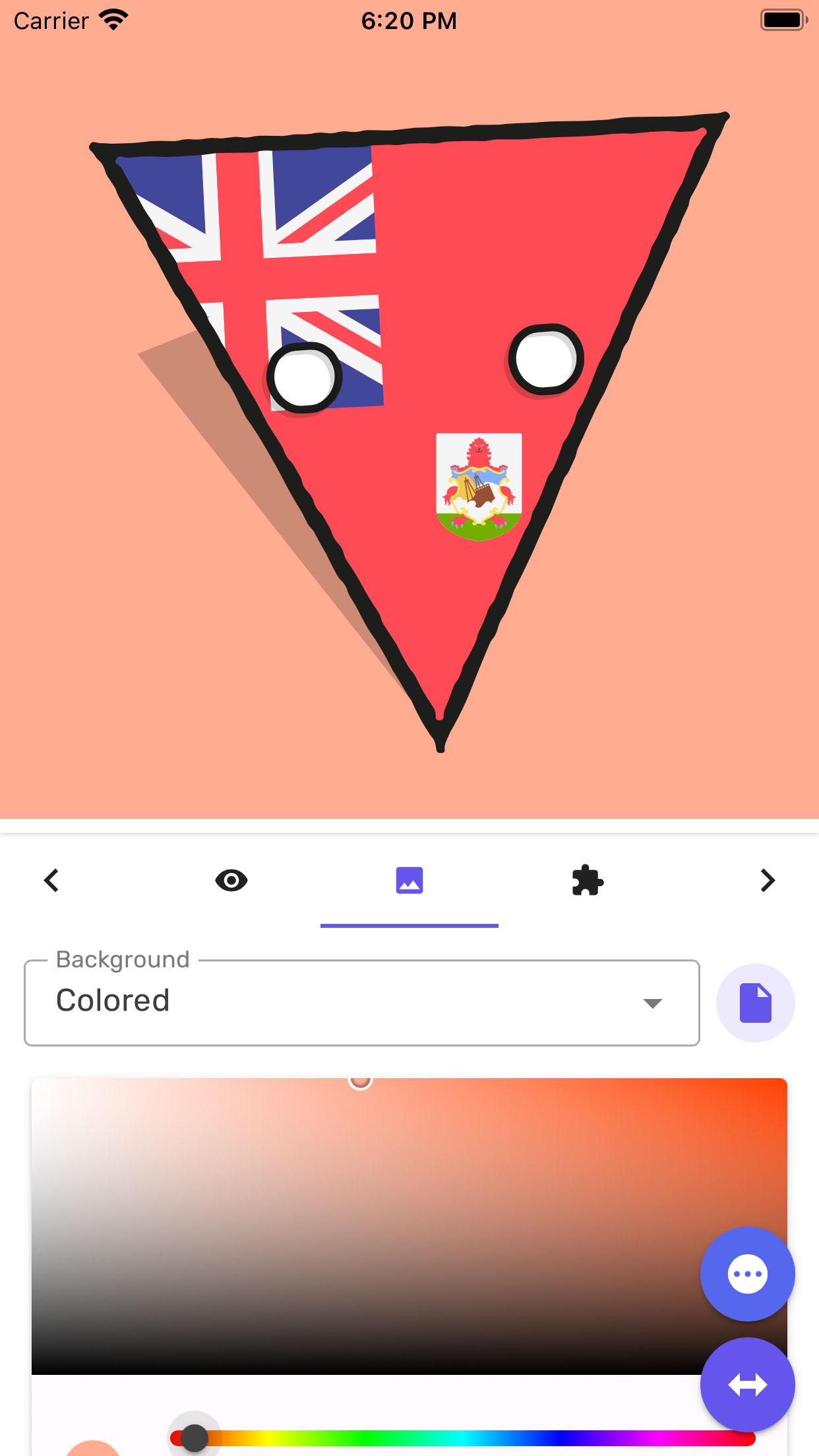819x1456 pixels.
Task: Tap the rainbow hue slider
Action: 462,1438
